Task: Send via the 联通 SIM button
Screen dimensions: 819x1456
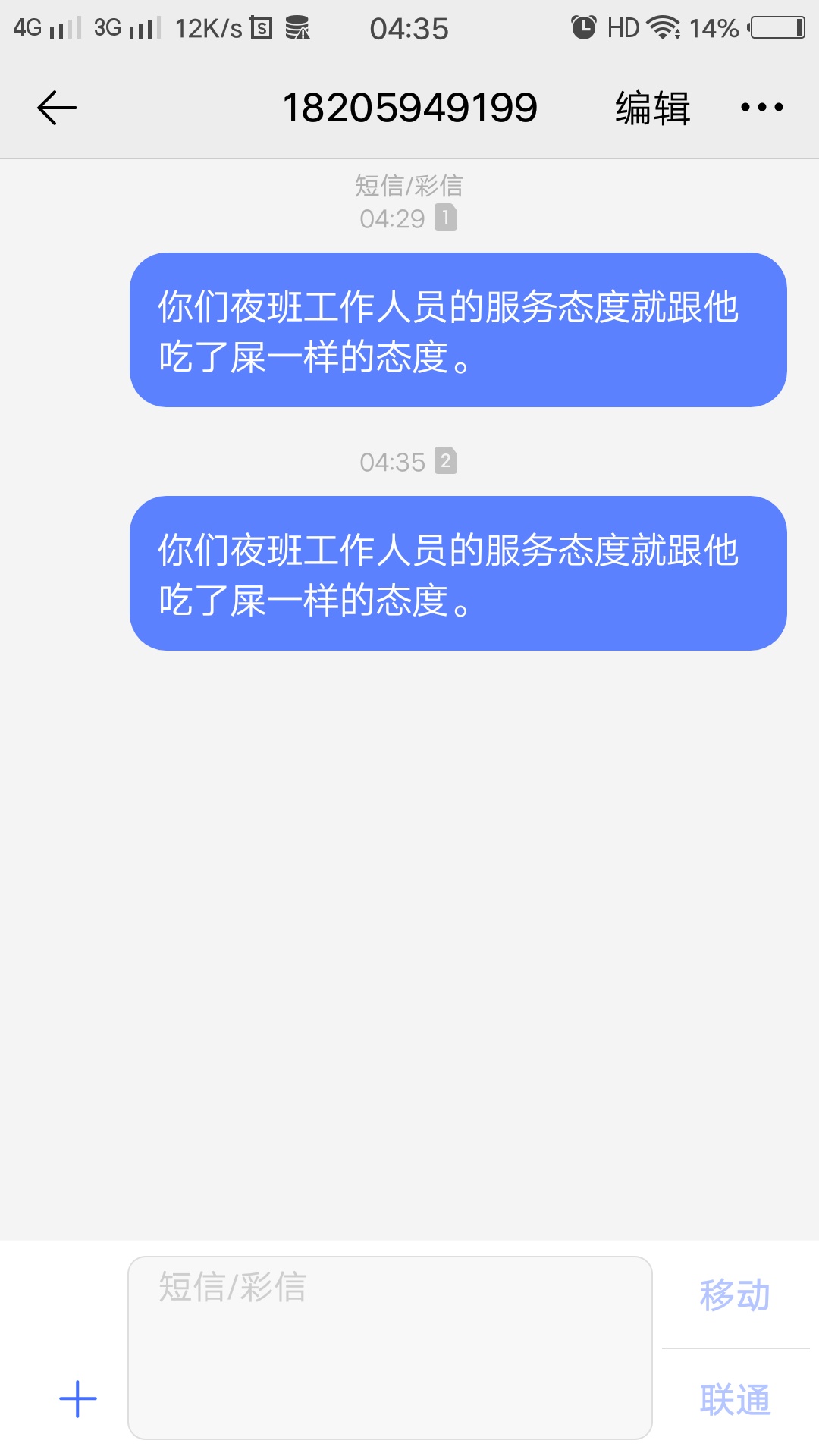Action: tap(735, 1400)
